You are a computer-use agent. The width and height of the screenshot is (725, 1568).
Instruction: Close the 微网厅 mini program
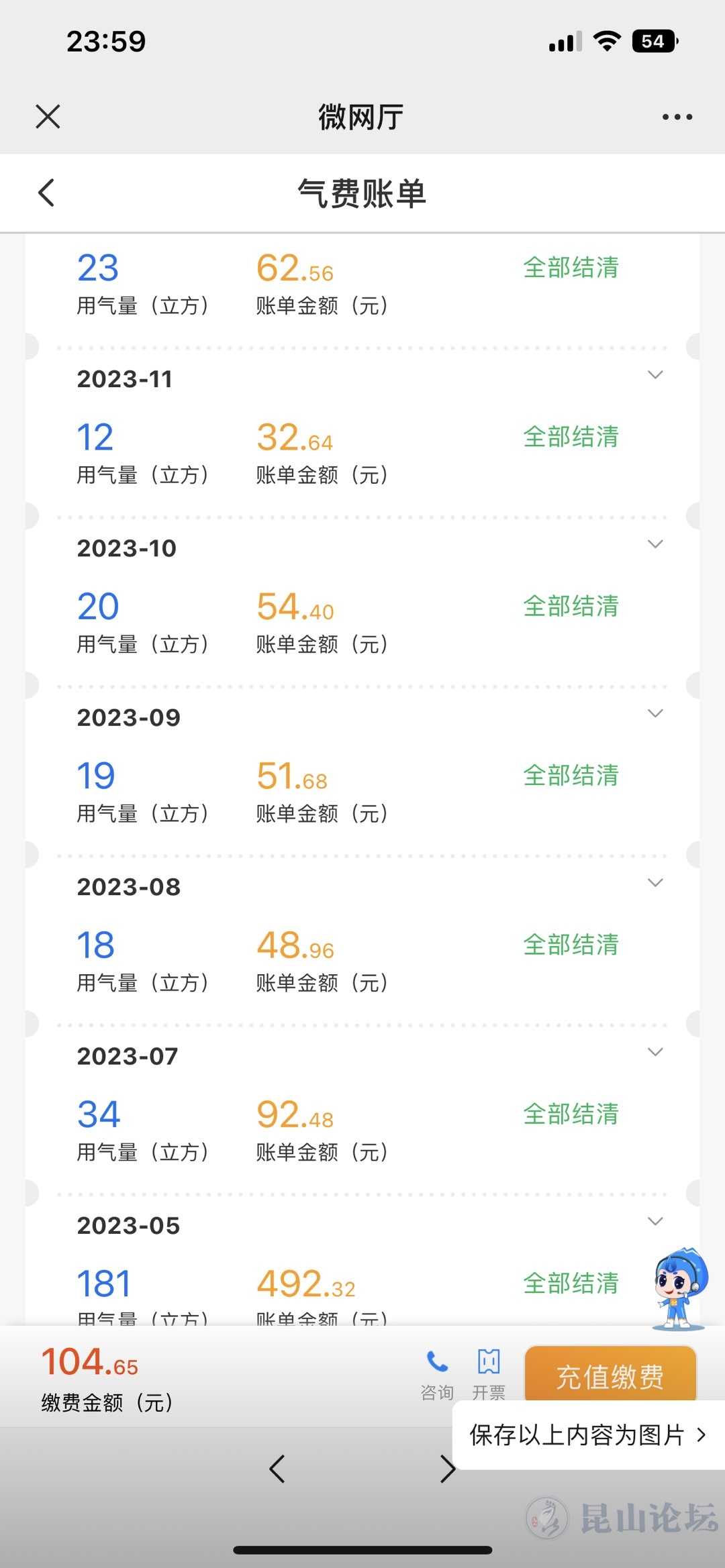(x=48, y=117)
